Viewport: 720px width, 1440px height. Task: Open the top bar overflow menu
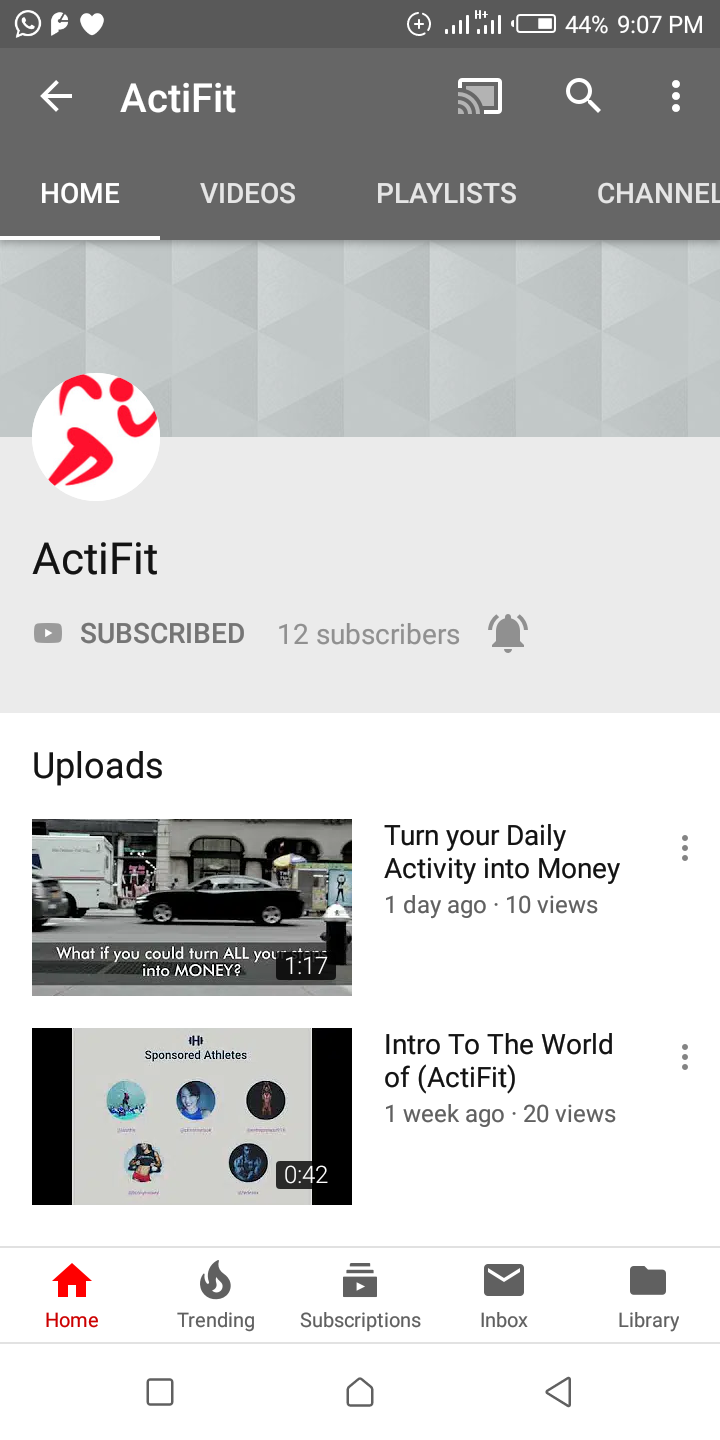676,97
